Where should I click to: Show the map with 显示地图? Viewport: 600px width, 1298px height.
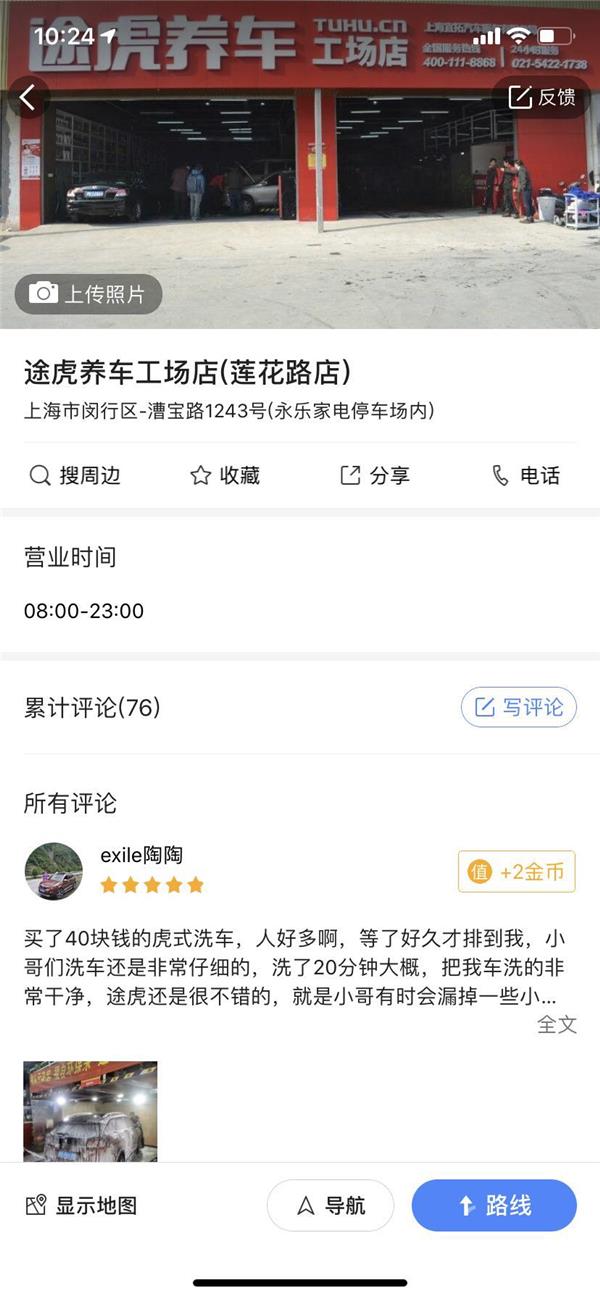pyautogui.click(x=82, y=1206)
